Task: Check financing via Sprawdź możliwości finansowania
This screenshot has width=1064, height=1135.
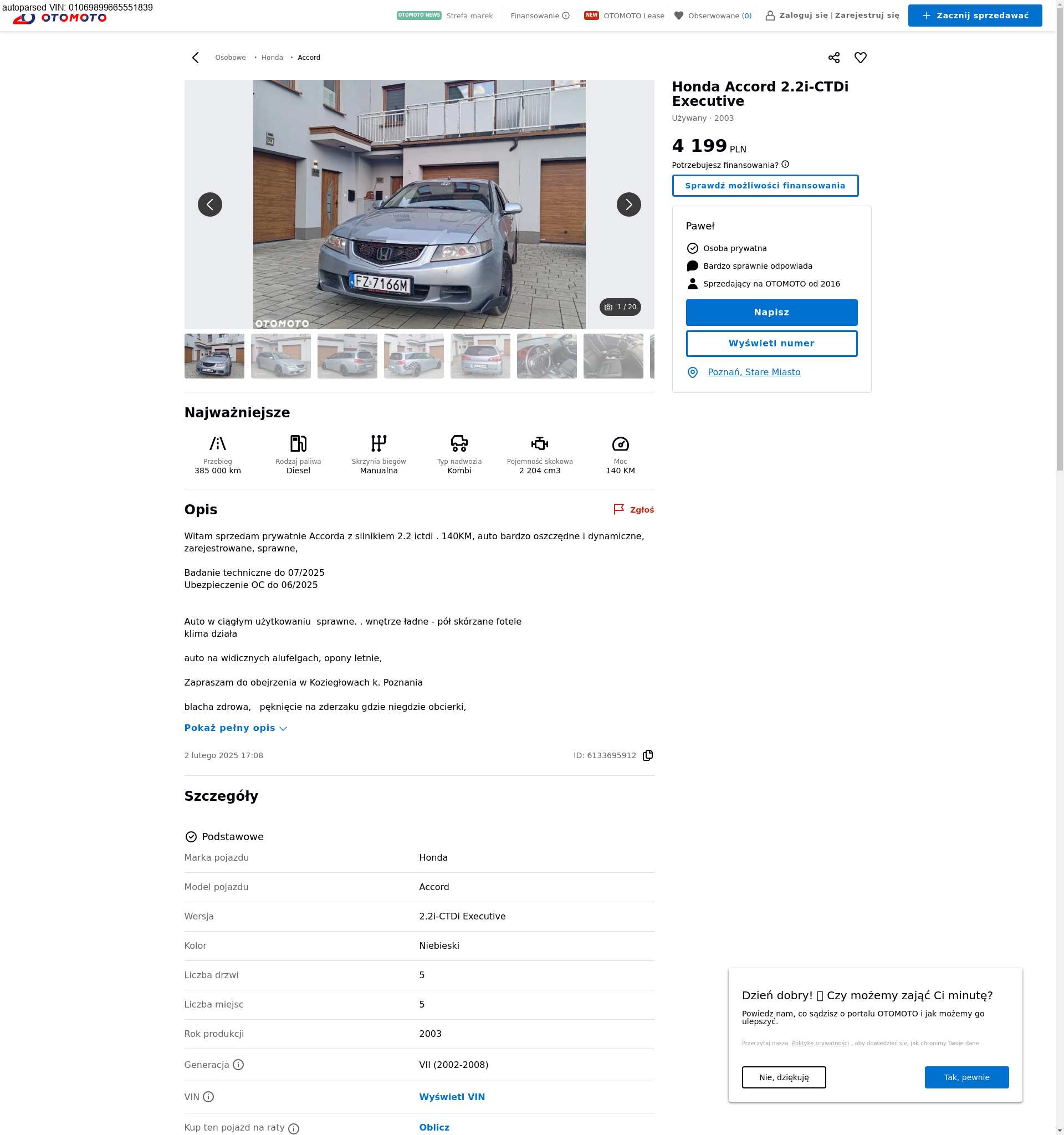Action: pos(765,186)
